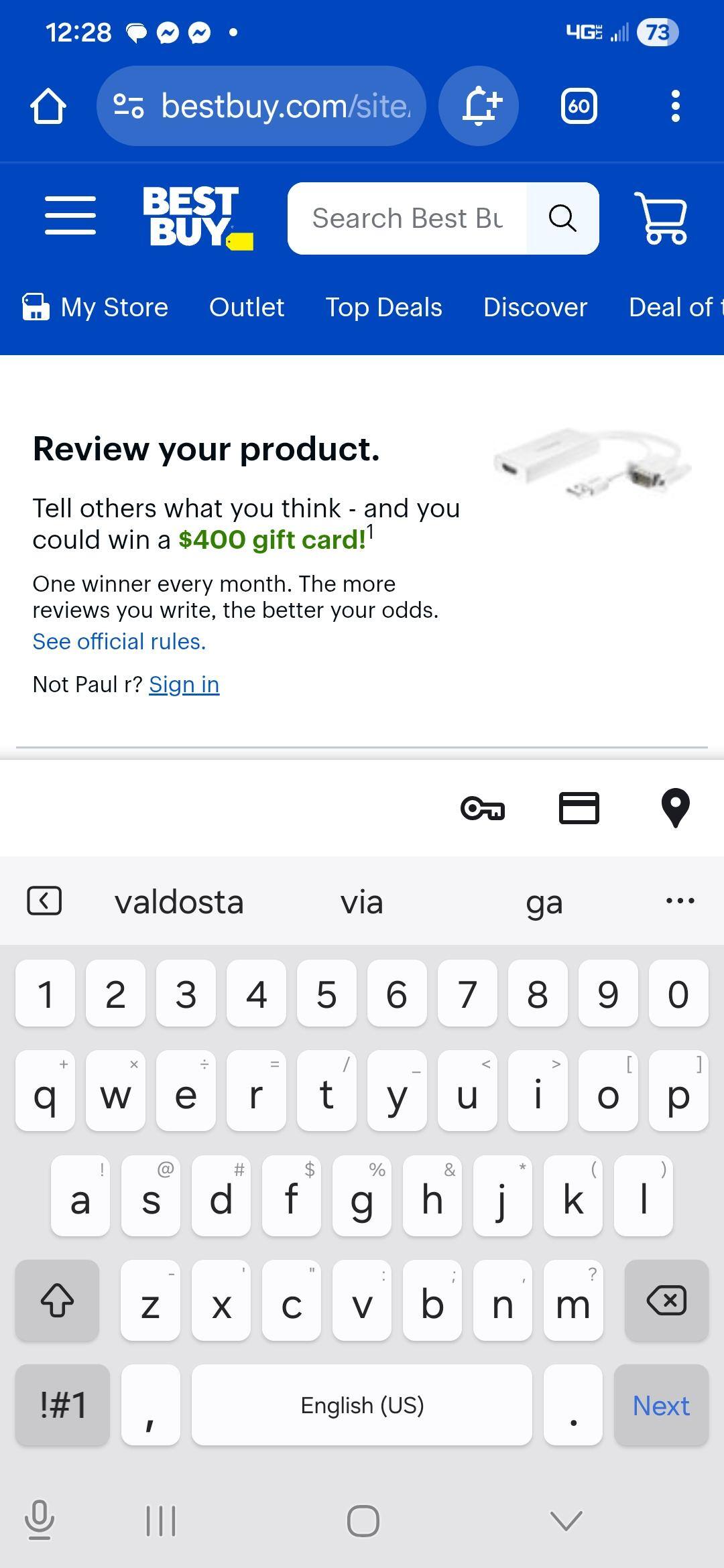This screenshot has width=724, height=1568.
Task: Open the browser tab switcher showing 60
Action: click(x=577, y=105)
